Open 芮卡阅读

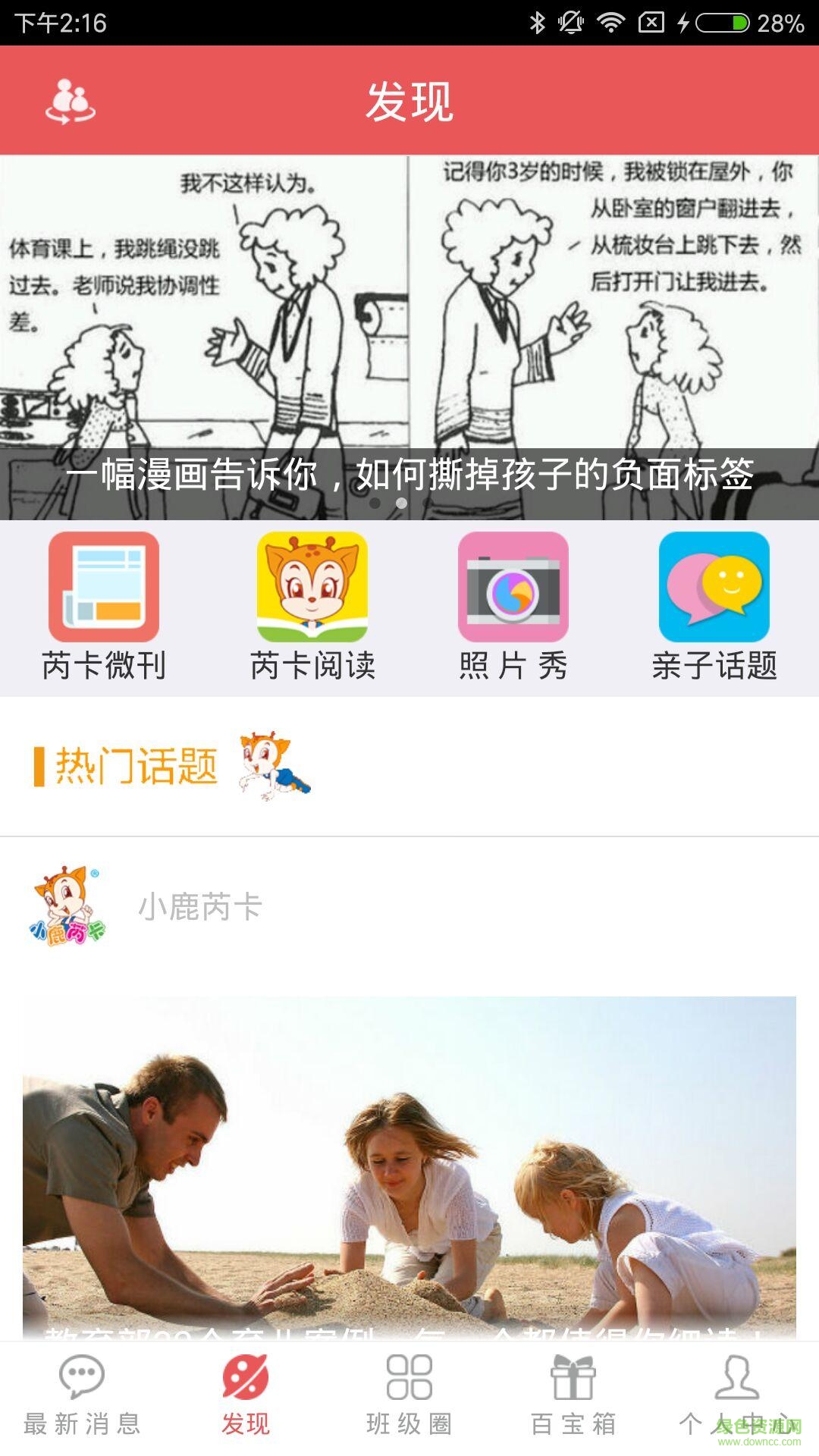coord(312,607)
